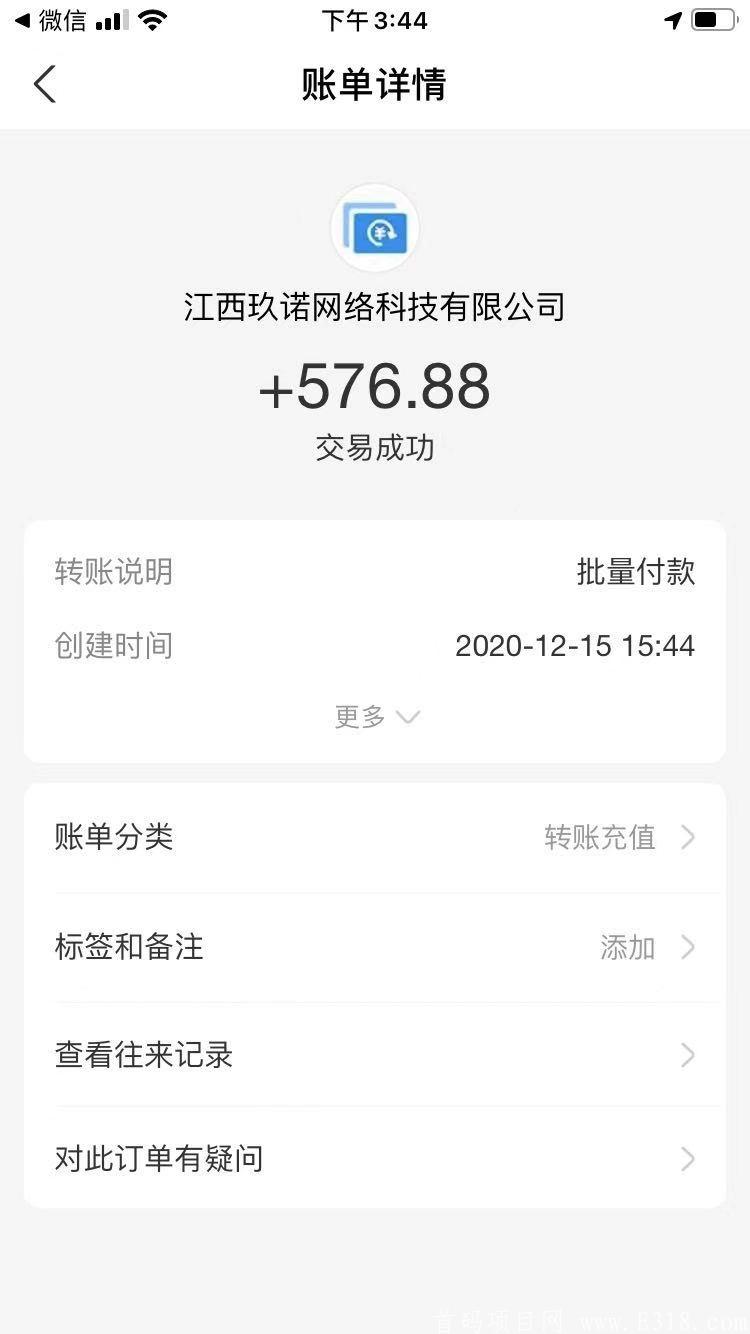750x1334 pixels.
Task: Tap the 创建时间 timestamp value
Action: 575,646
